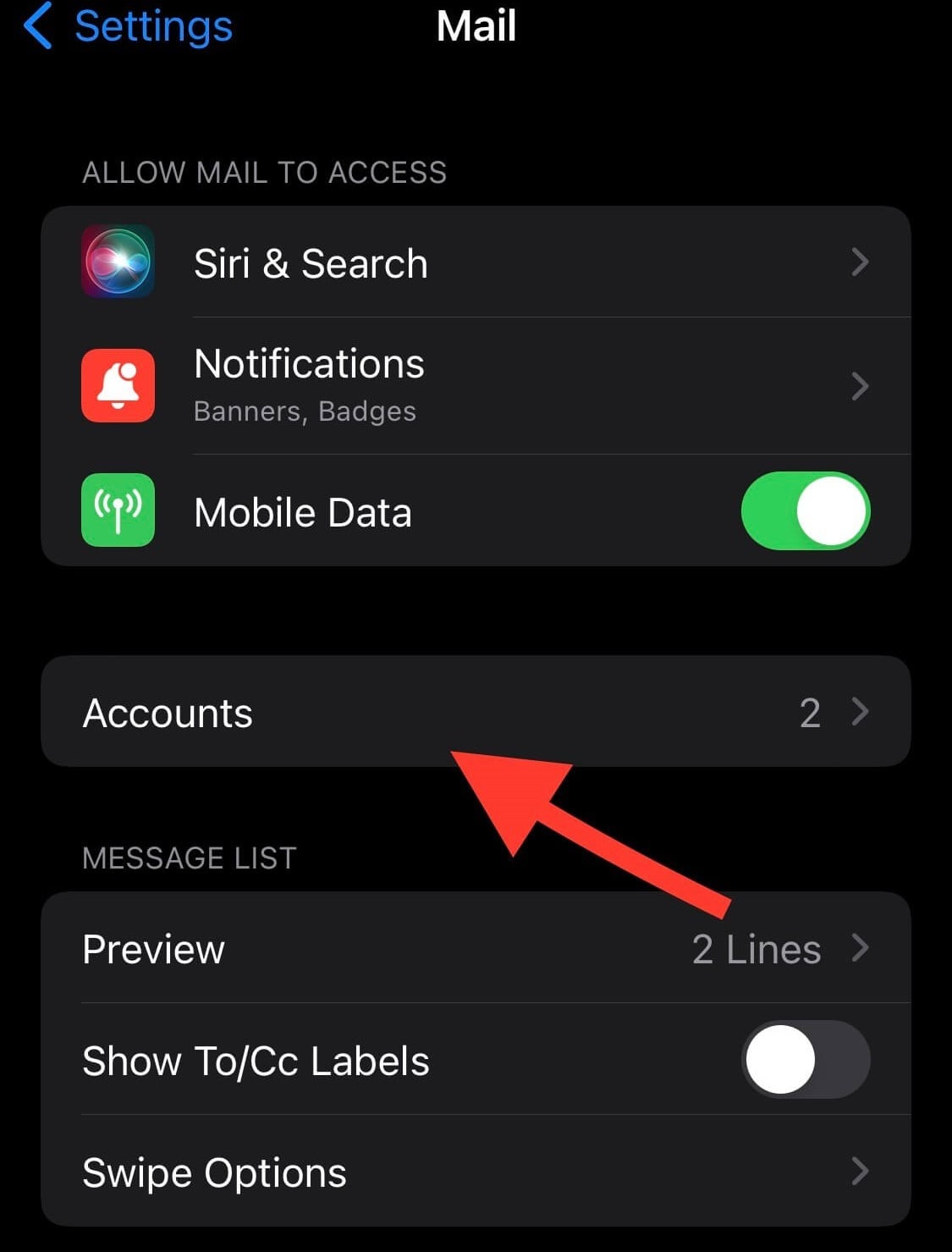952x1252 pixels.
Task: Tap the blue back chevron arrow
Action: (37, 25)
